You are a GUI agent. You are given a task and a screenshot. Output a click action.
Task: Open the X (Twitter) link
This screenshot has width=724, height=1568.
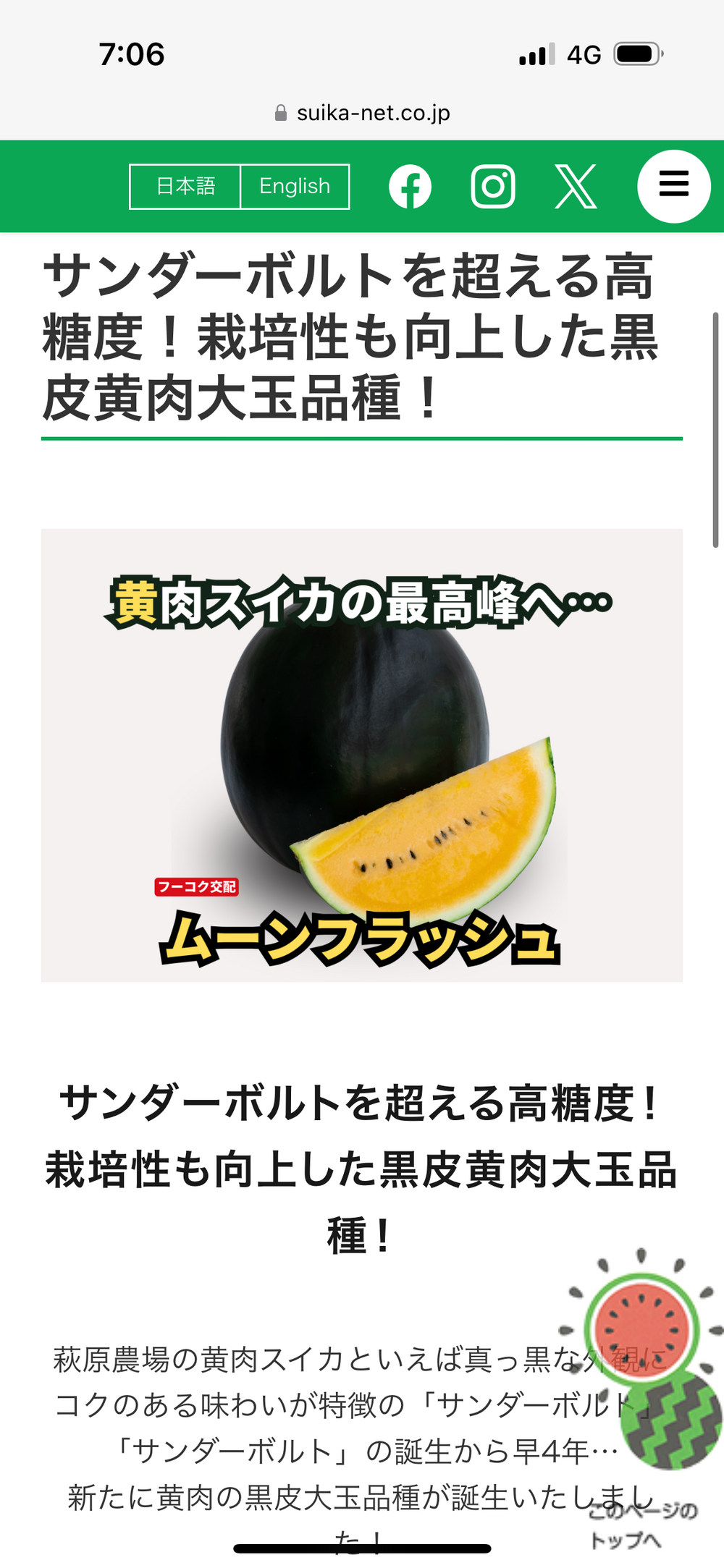[576, 187]
